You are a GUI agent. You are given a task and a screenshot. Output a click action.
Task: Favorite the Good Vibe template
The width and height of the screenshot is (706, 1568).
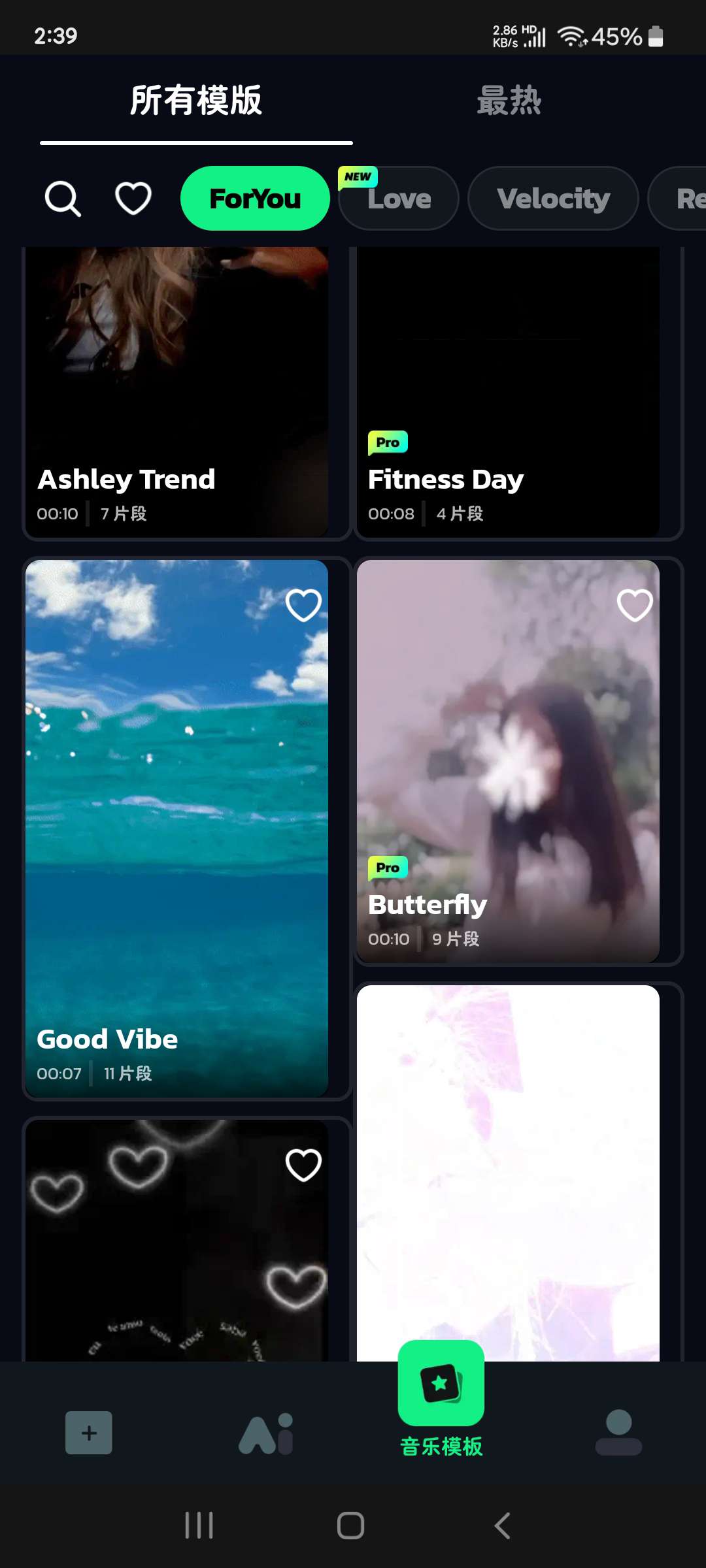point(303,605)
